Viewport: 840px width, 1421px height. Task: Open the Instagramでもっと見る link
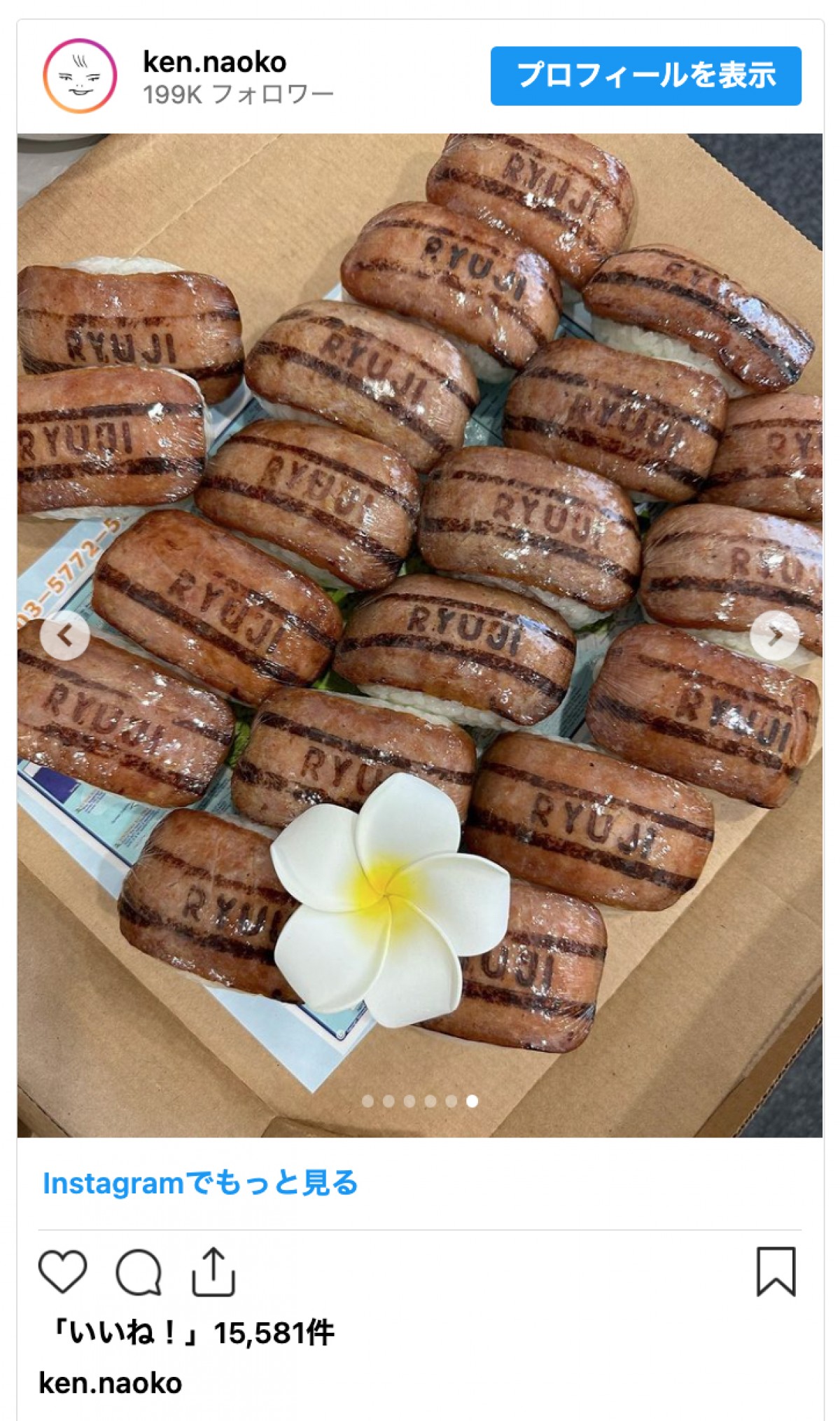[200, 1183]
